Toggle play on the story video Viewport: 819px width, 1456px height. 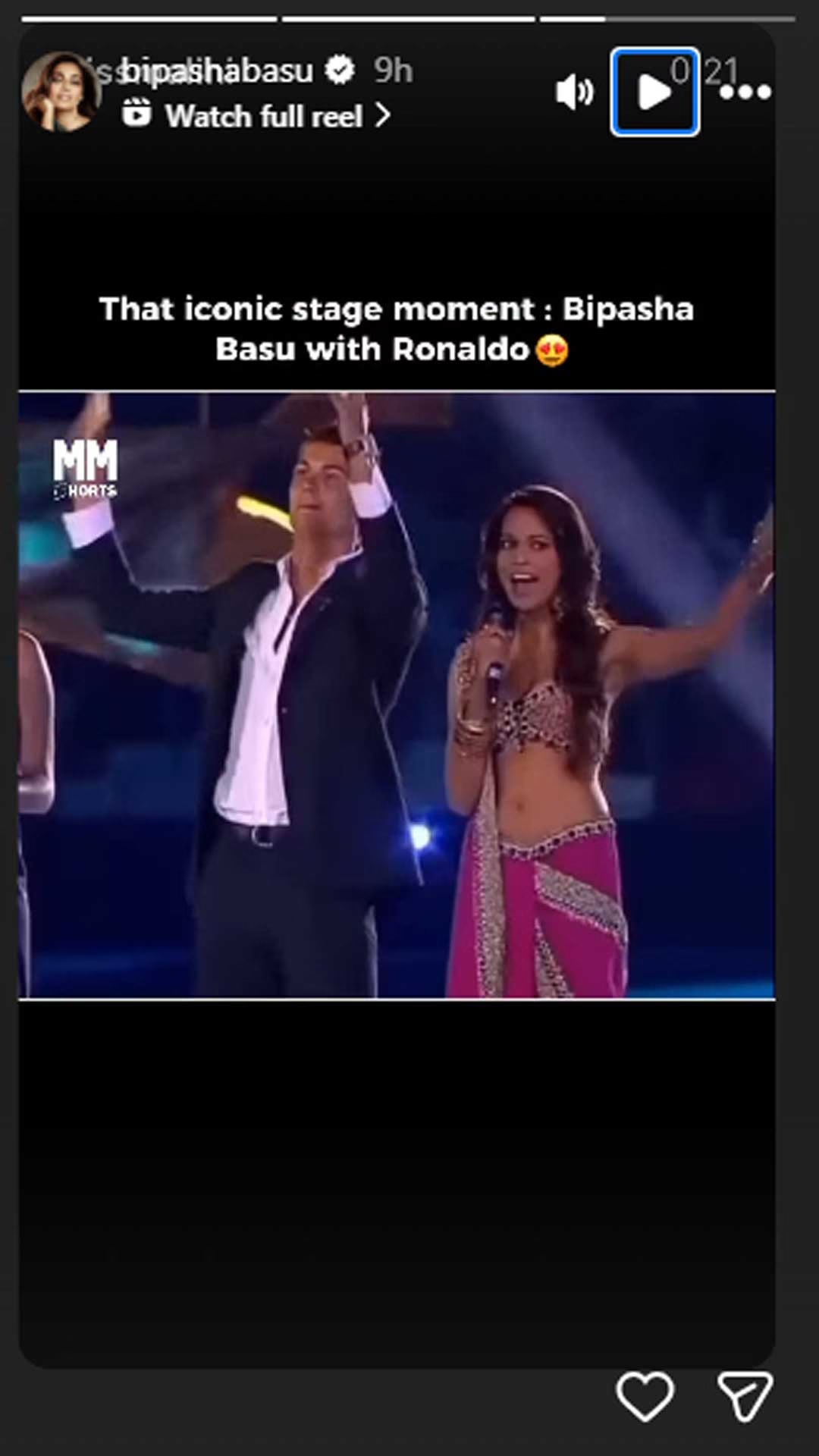pos(654,93)
